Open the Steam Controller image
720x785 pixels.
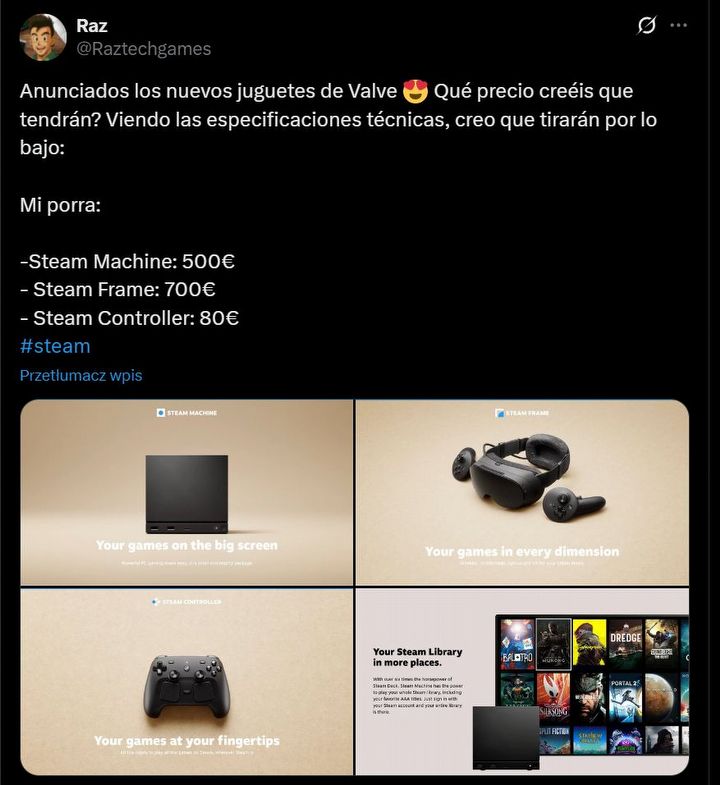tap(187, 681)
